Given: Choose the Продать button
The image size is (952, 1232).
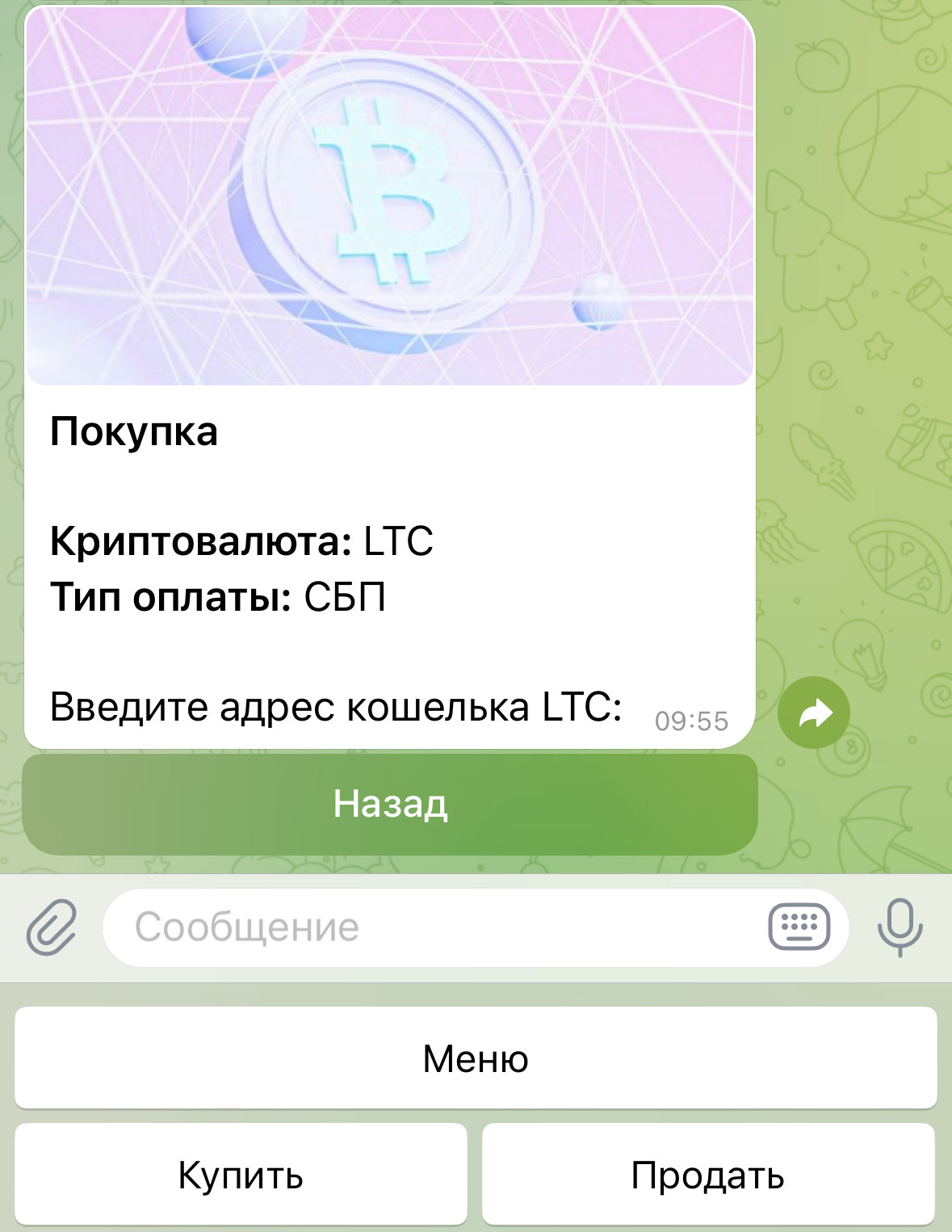Looking at the screenshot, I should (708, 1175).
